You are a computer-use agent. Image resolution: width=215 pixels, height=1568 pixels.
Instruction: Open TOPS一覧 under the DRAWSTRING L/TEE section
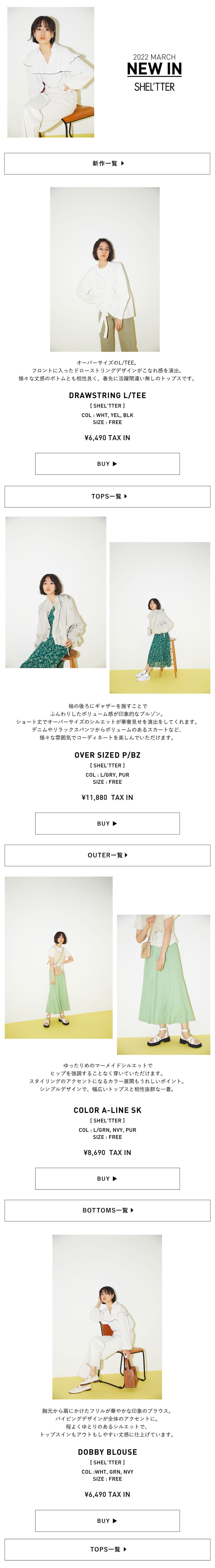click(107, 496)
